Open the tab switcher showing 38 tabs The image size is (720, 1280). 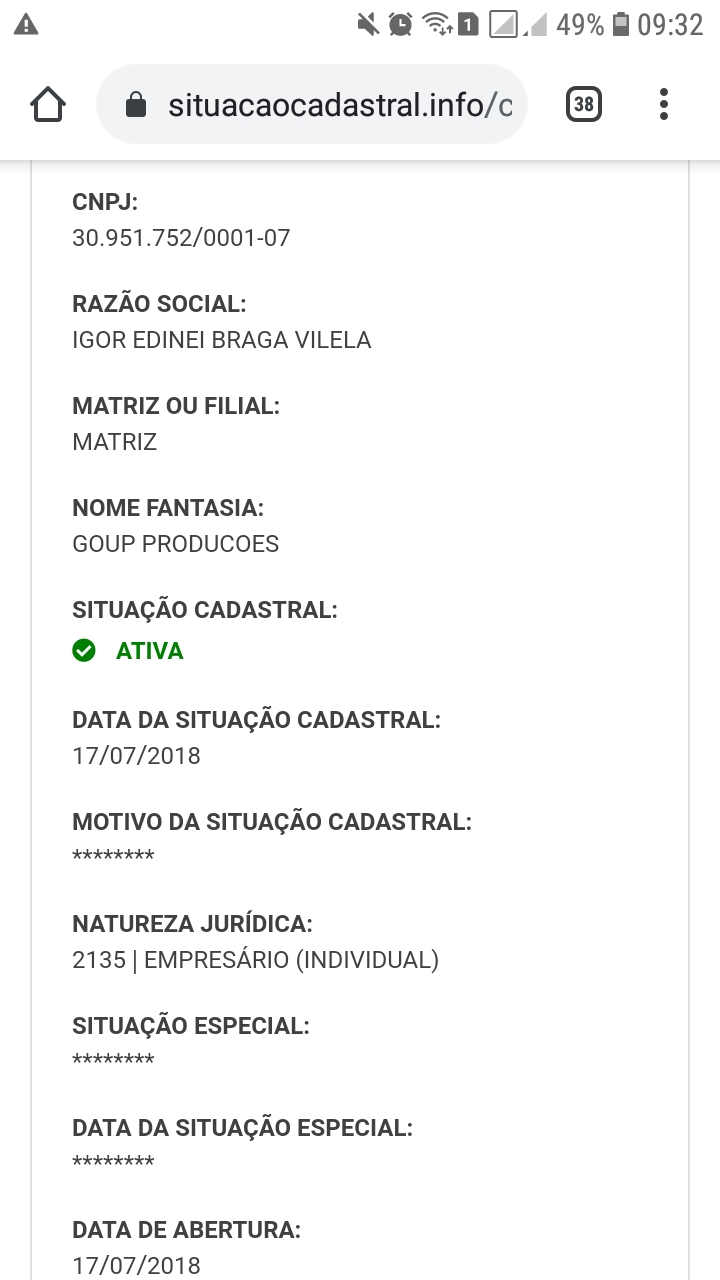pyautogui.click(x=584, y=104)
